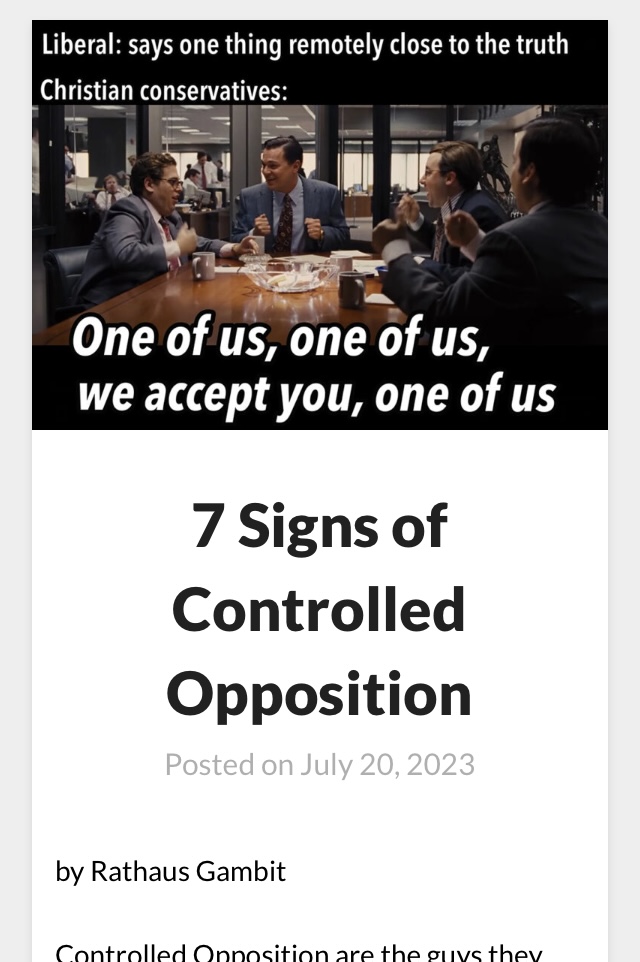Open the featured meme image above the title
This screenshot has width=640, height=962.
coord(320,225)
